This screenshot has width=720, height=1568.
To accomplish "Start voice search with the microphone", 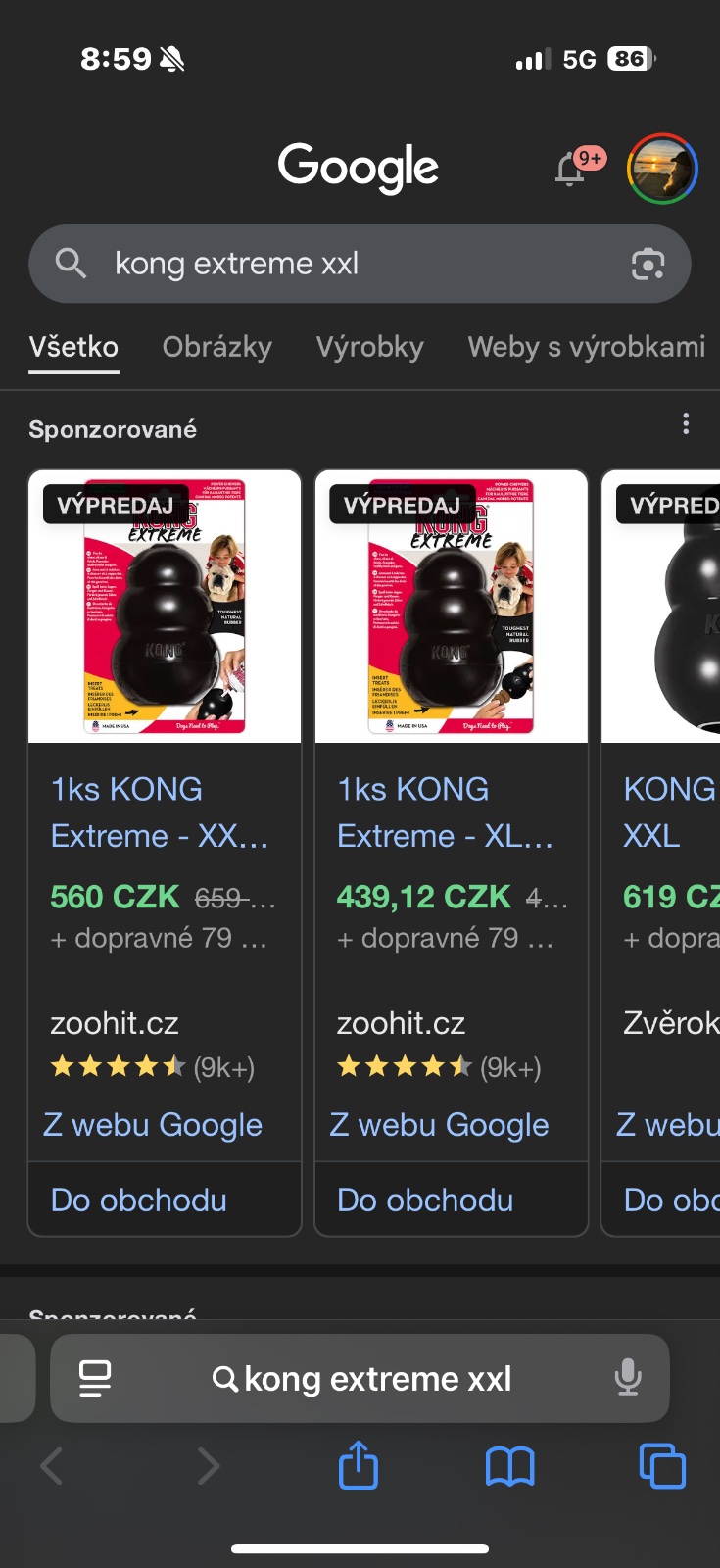I will point(628,1378).
